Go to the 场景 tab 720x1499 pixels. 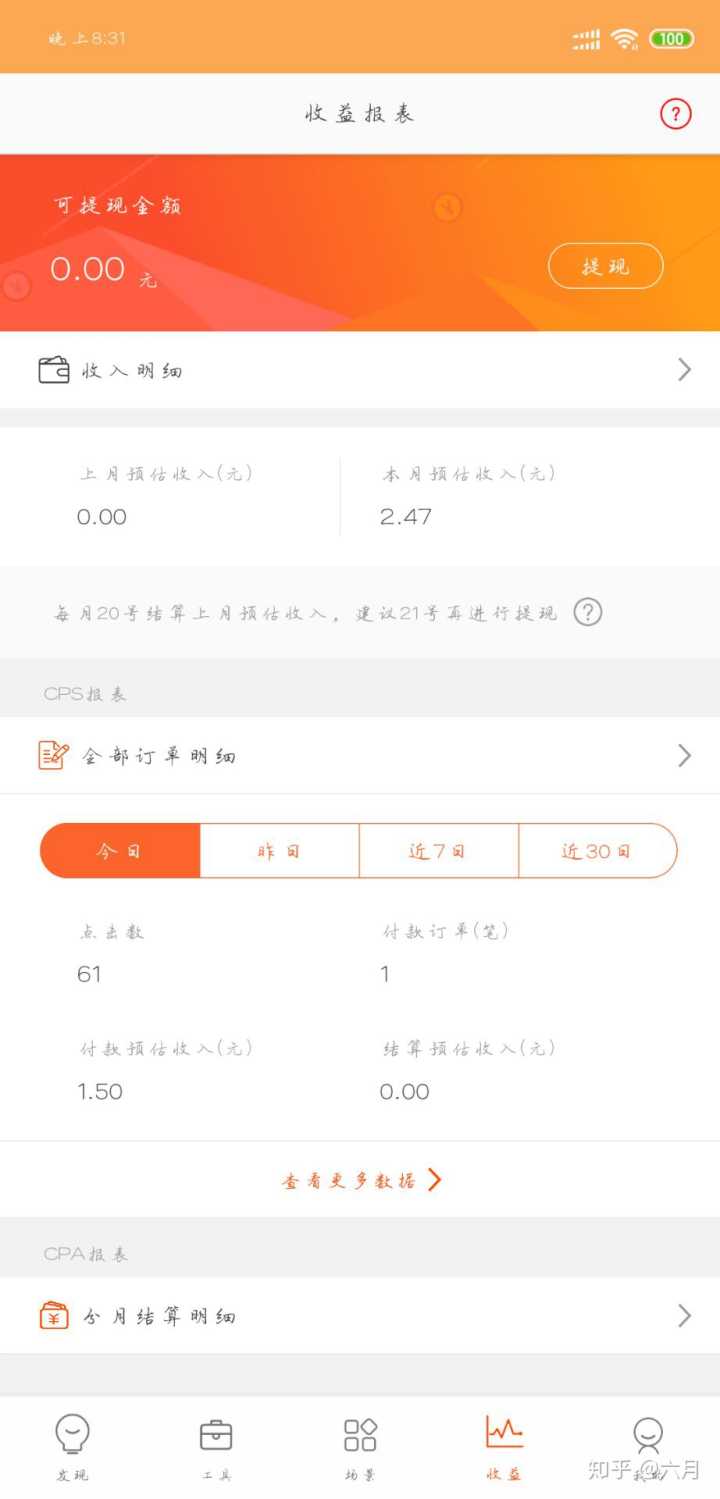pyautogui.click(x=360, y=1447)
